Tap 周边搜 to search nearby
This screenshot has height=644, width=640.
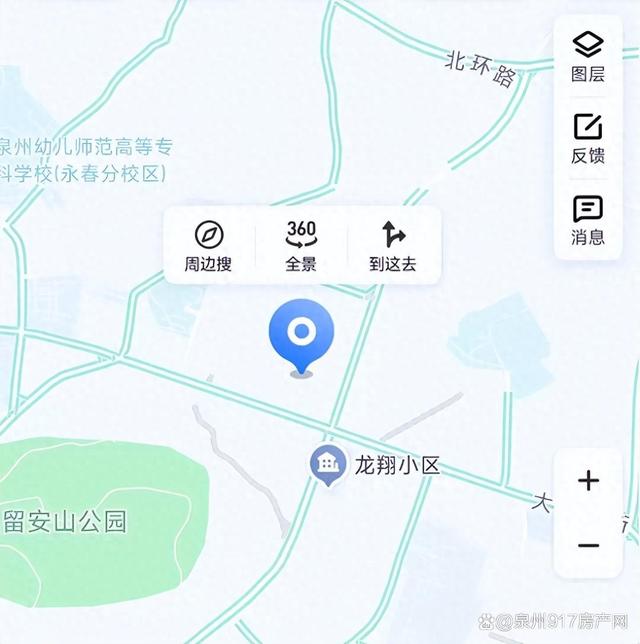tap(208, 246)
